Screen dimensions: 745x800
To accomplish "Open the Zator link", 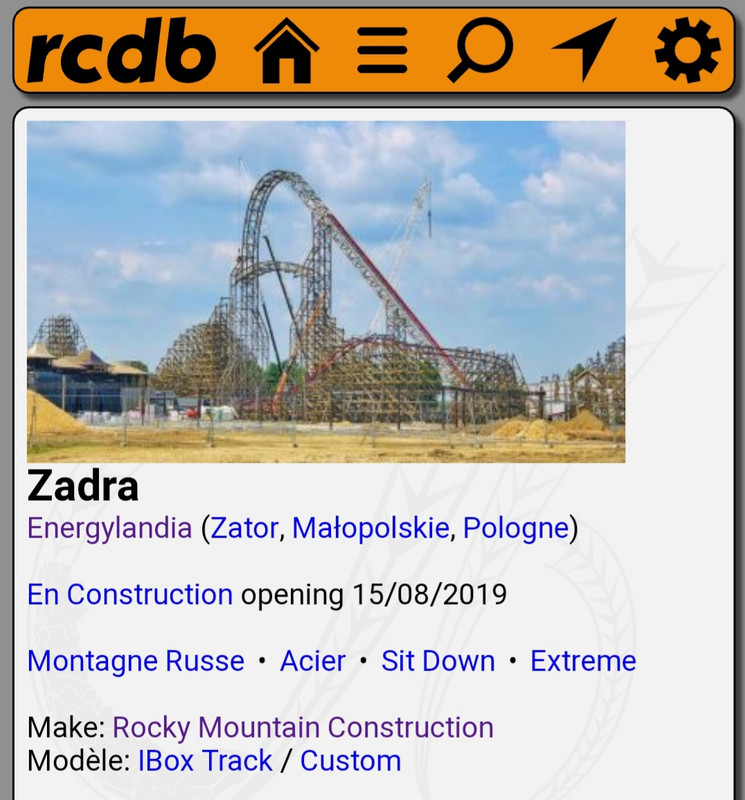I will coord(245,528).
